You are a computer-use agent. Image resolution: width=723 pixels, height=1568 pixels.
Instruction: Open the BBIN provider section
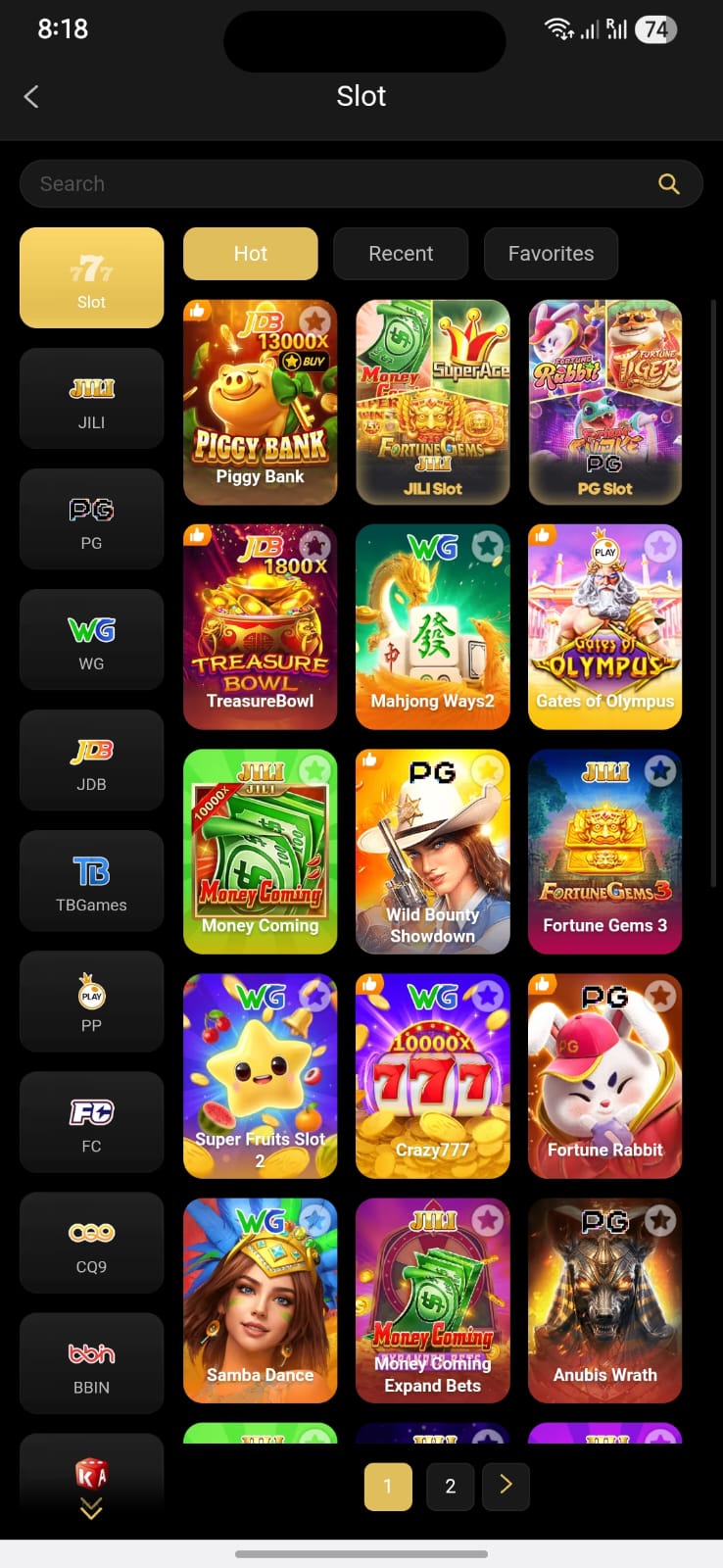tap(91, 1362)
